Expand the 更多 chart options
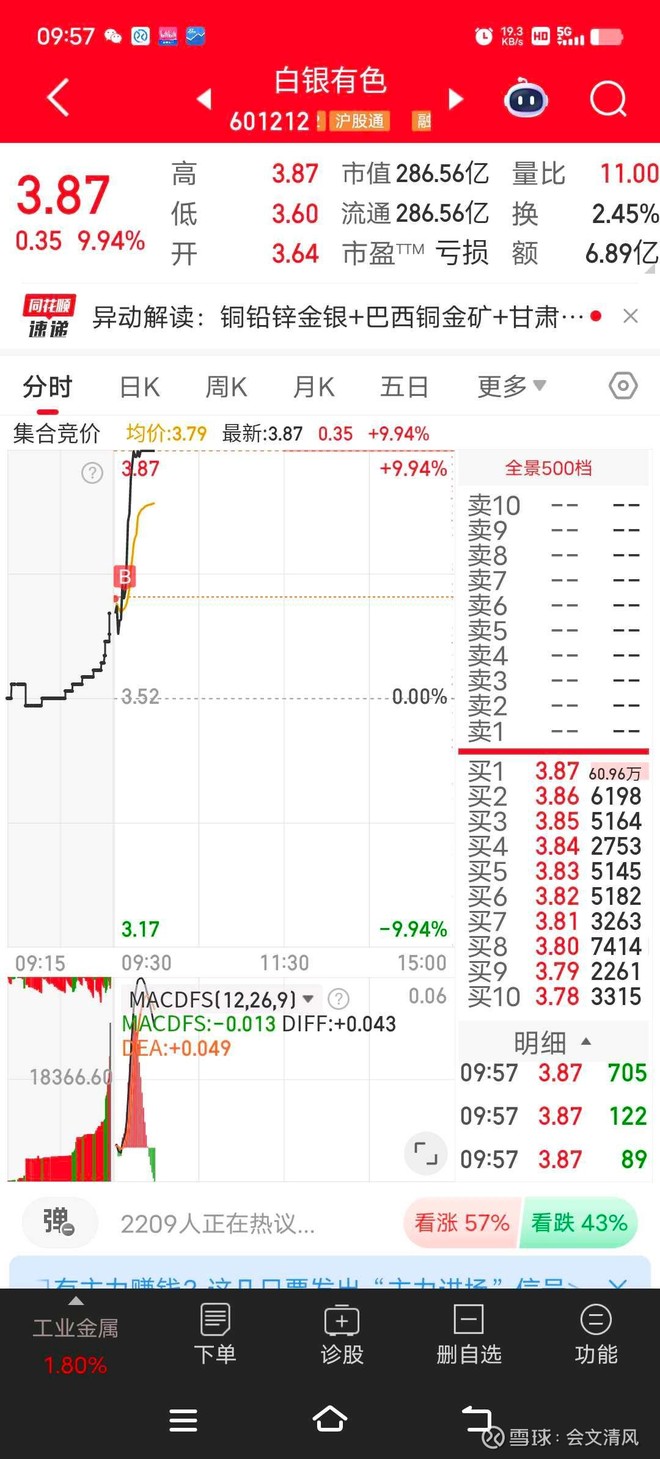The width and height of the screenshot is (660, 1459). (x=511, y=386)
